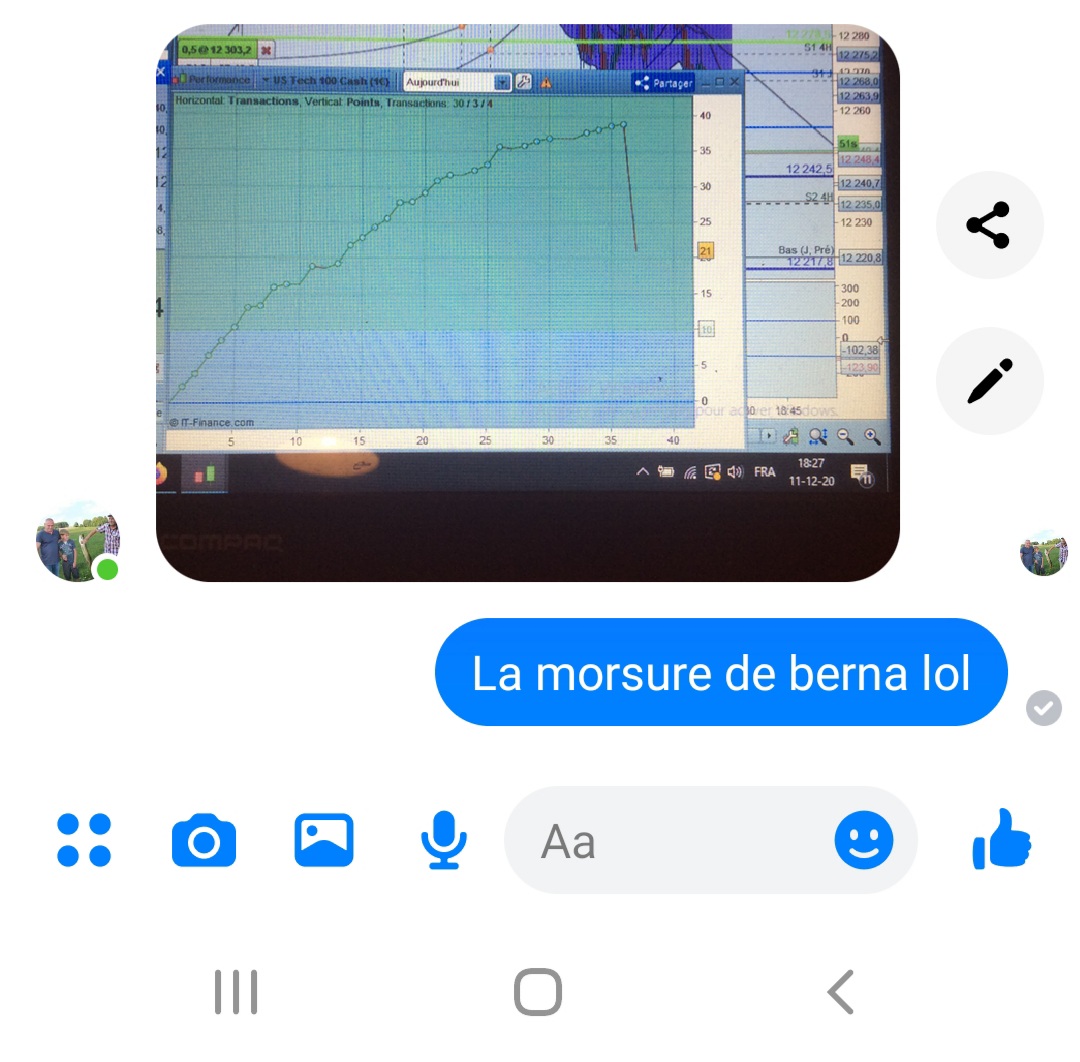
Task: Tap the 'La morsure de berna lol' message
Action: point(720,673)
